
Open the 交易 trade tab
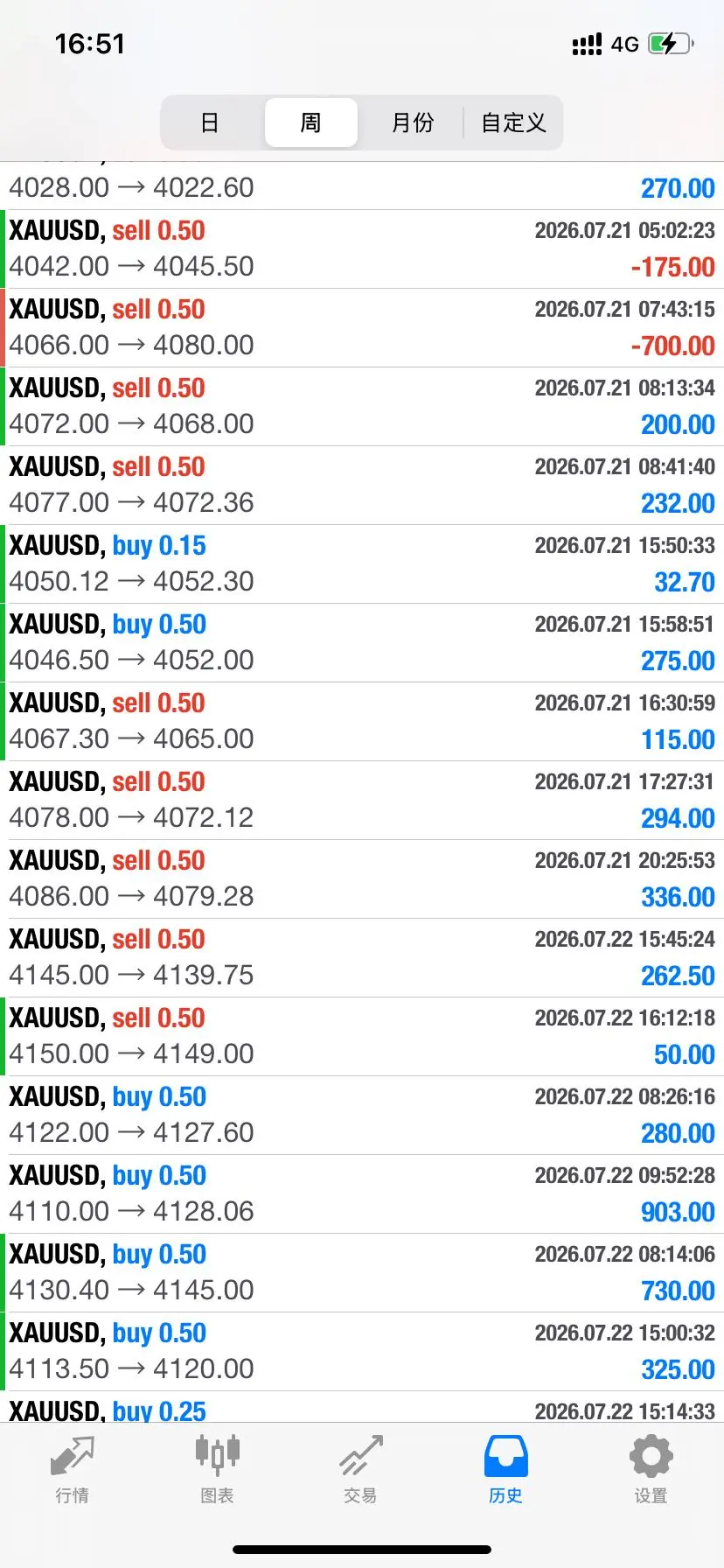tap(361, 1470)
